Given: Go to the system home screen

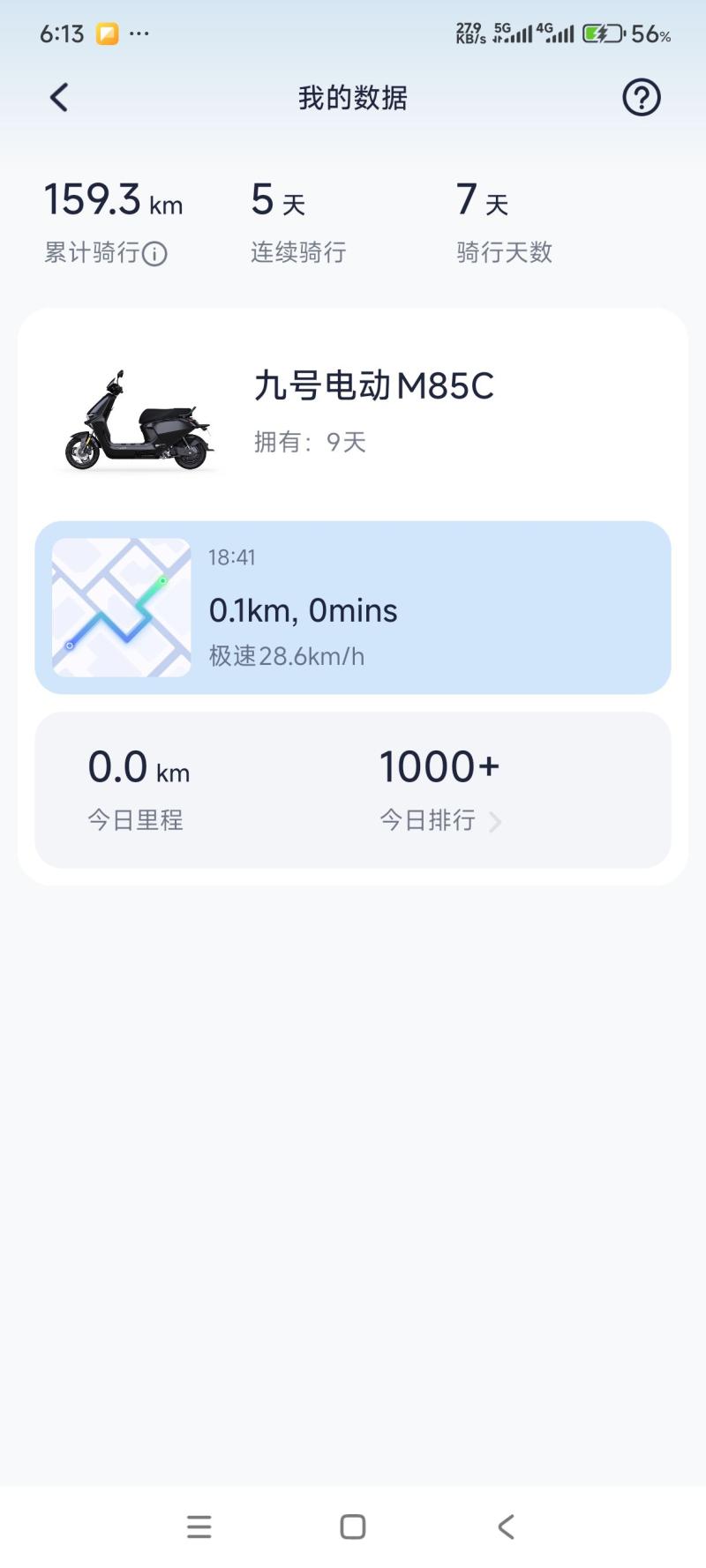Looking at the screenshot, I should pos(353,1527).
